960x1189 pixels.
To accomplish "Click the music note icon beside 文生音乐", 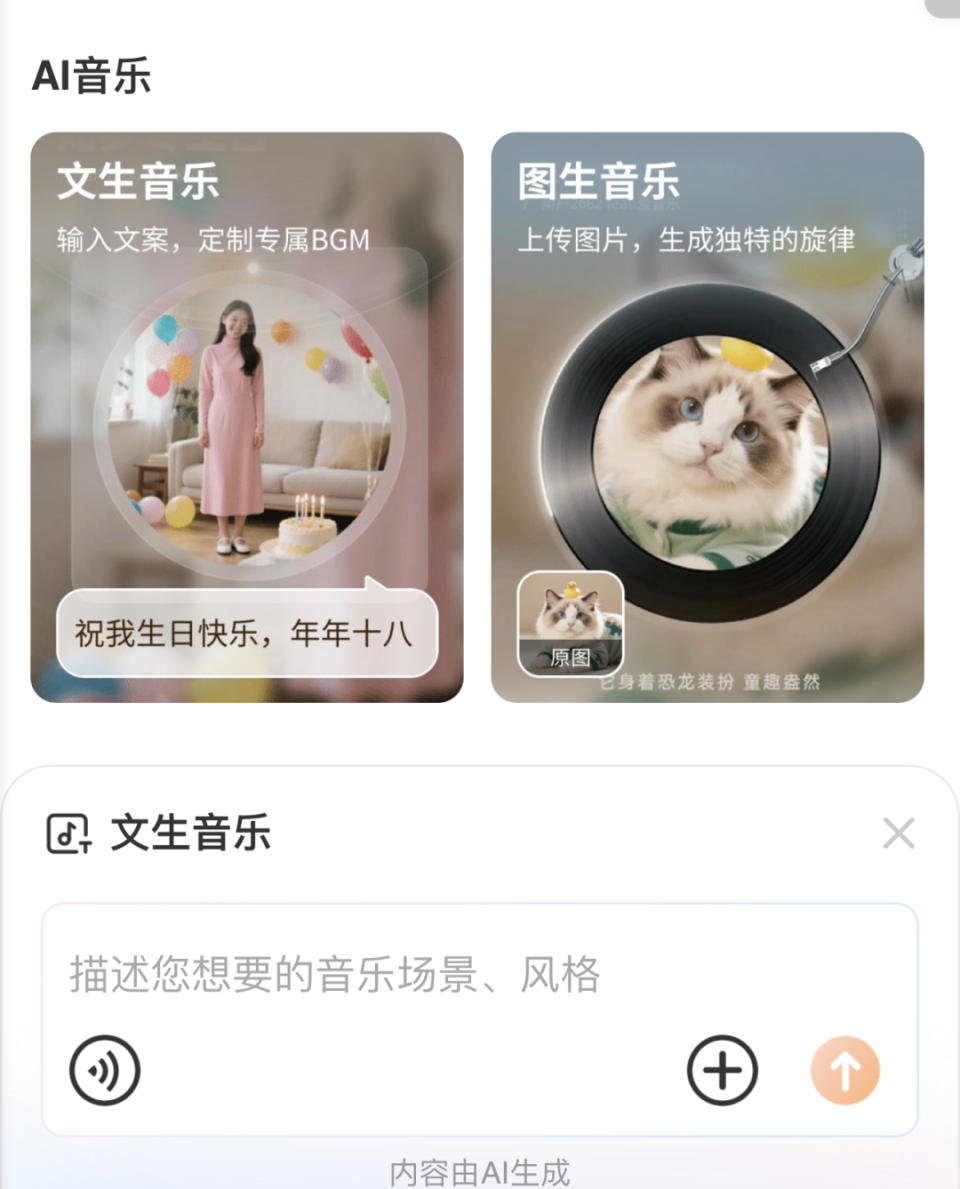I will [68, 834].
